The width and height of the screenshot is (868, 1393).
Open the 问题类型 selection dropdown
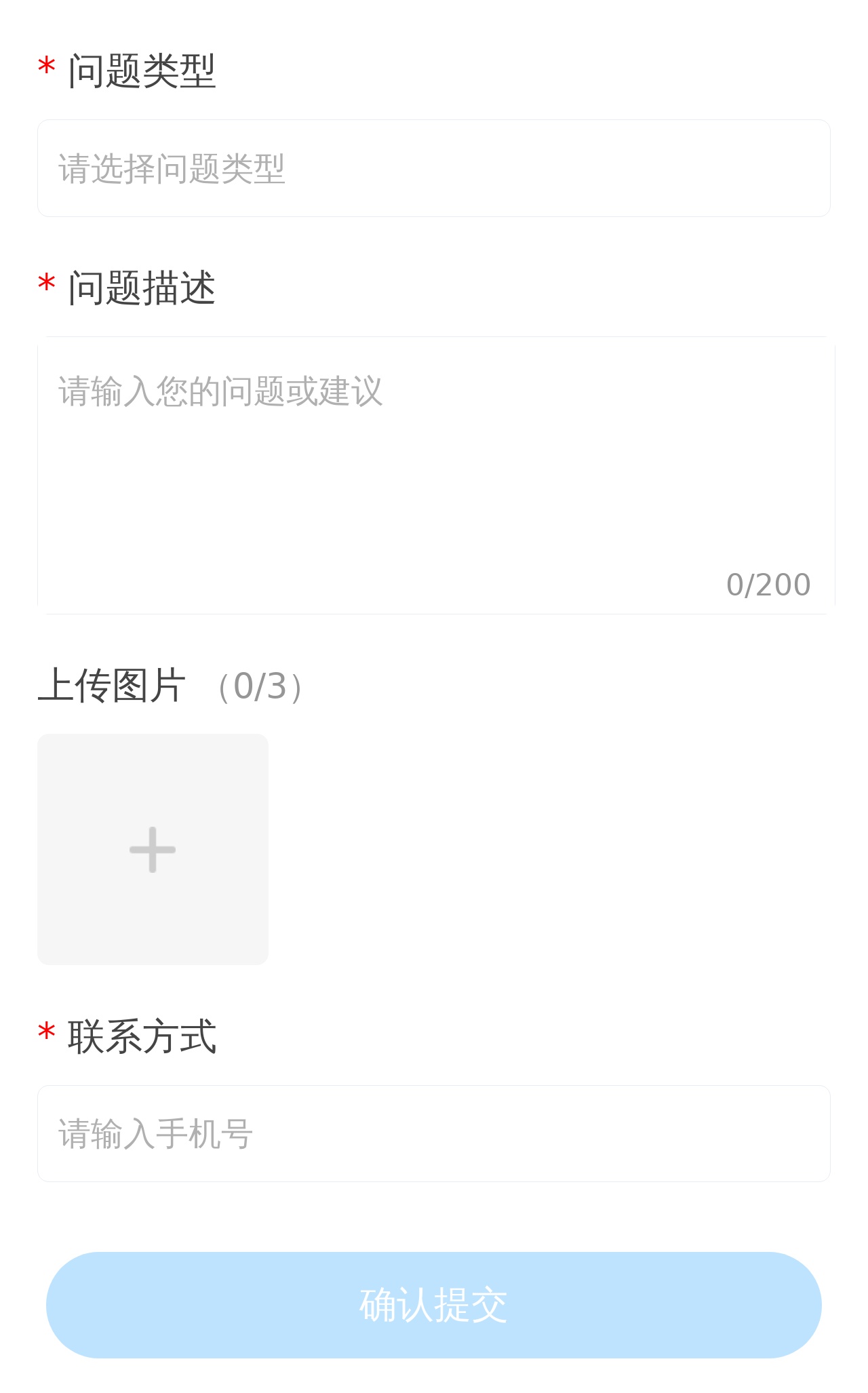(x=434, y=168)
